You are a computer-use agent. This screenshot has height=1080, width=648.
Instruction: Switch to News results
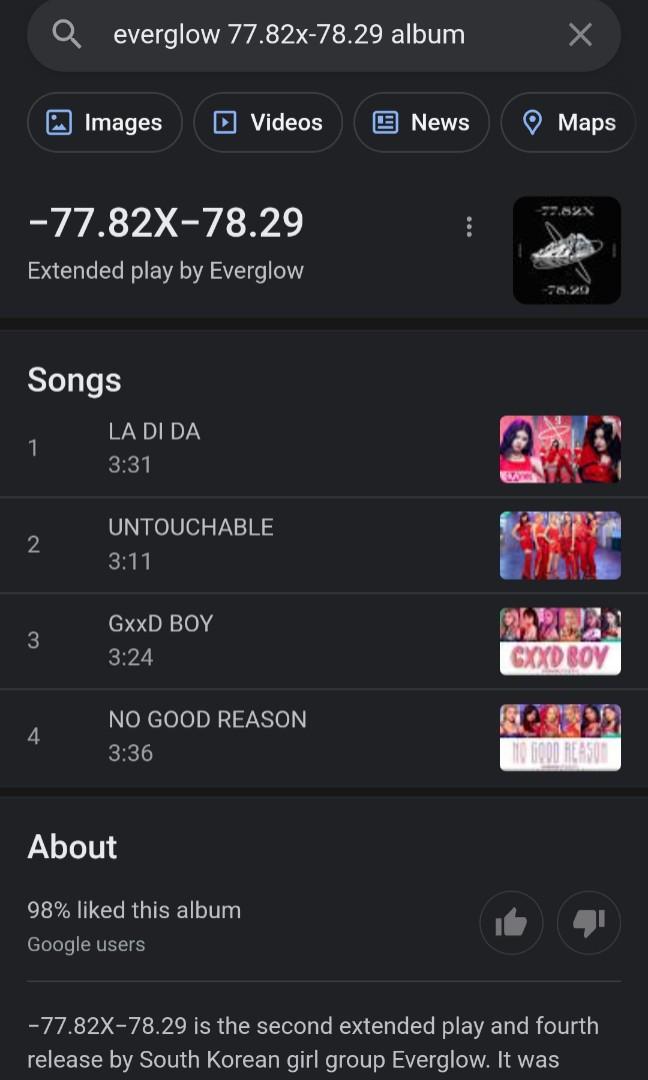click(x=421, y=122)
